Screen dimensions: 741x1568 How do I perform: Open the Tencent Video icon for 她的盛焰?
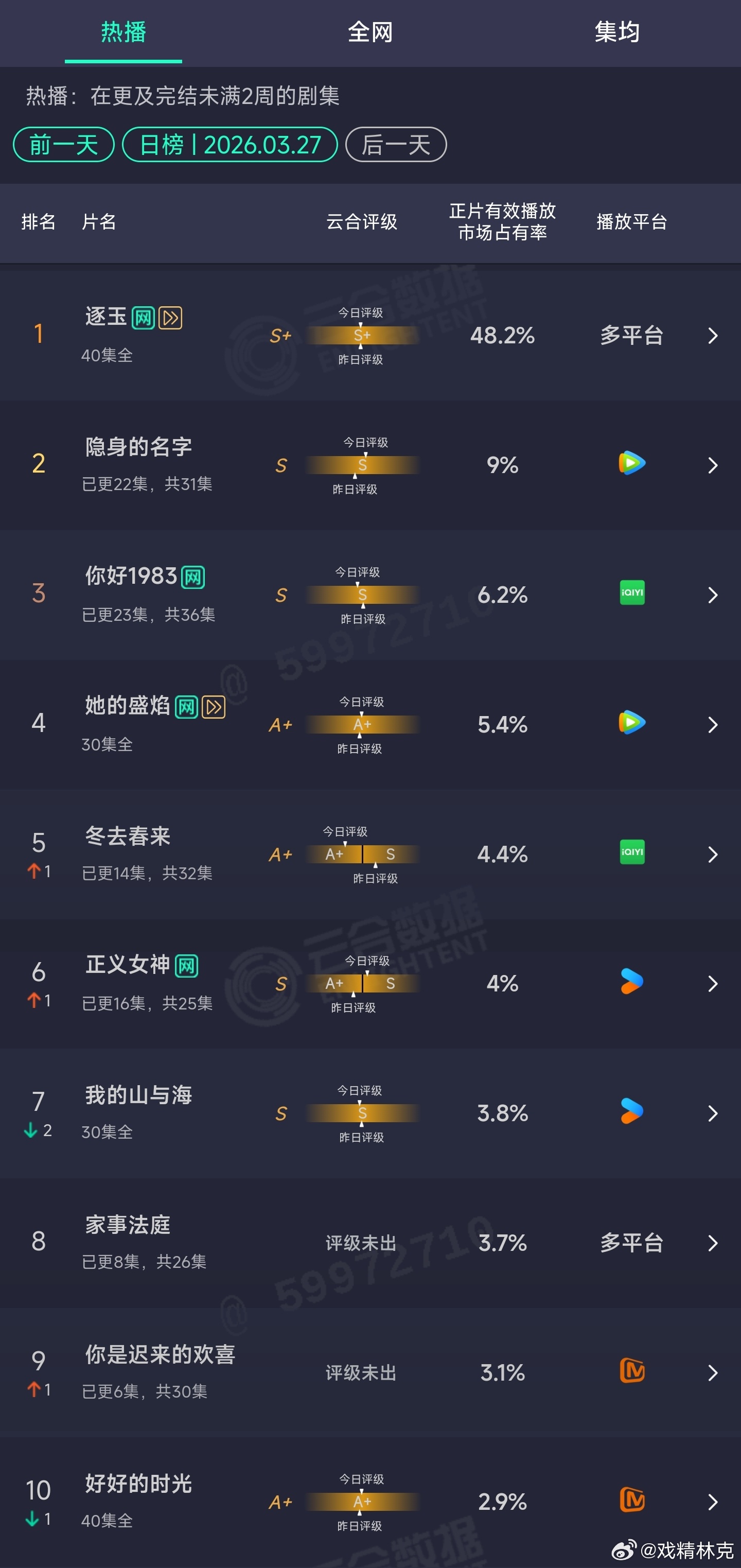pos(631,723)
